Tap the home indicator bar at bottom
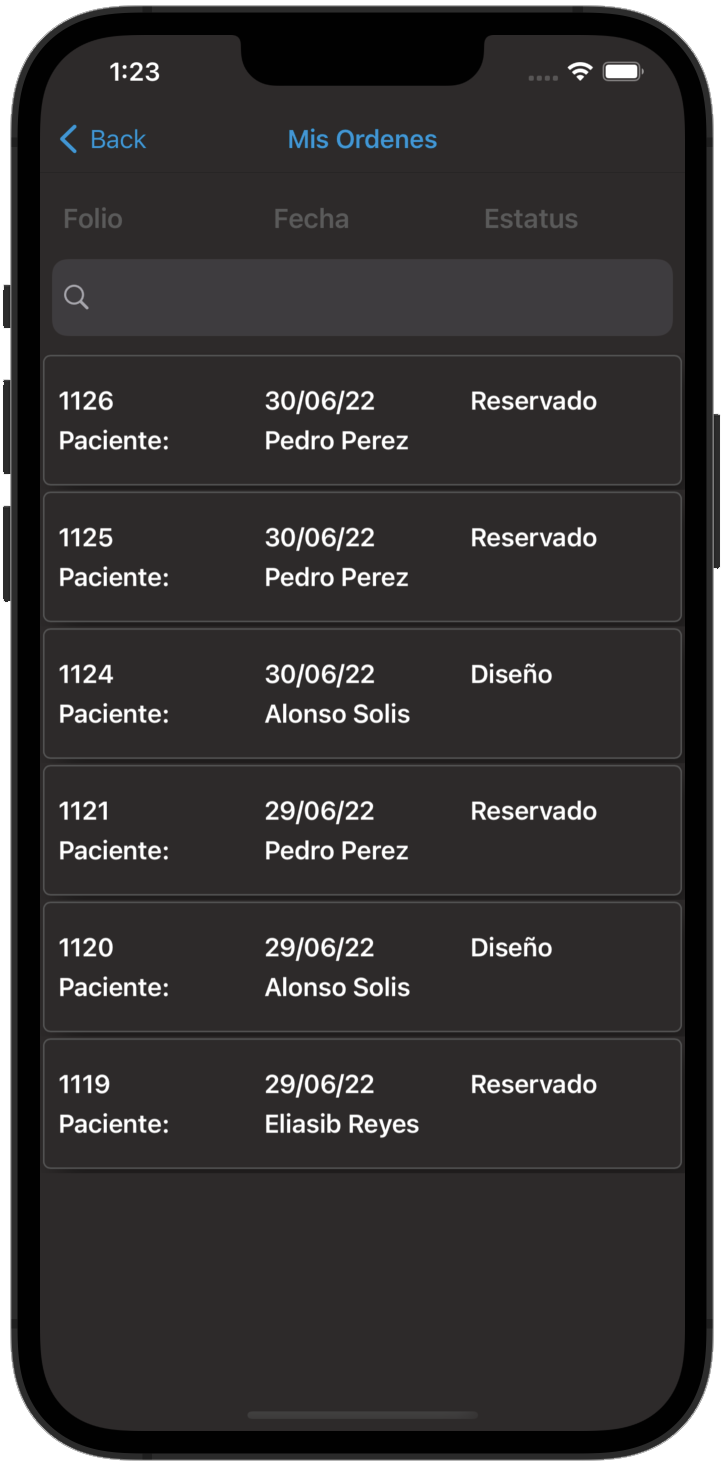 (364, 1414)
